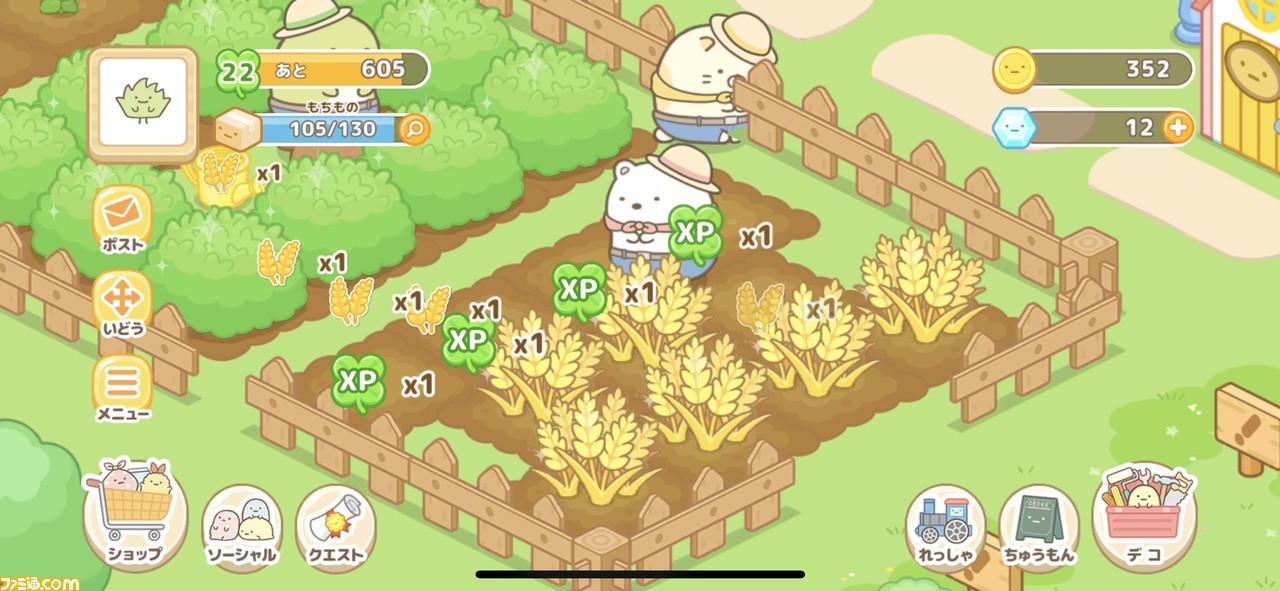1280x591 pixels.
Task: Open the クエスト quest list
Action: (336, 524)
